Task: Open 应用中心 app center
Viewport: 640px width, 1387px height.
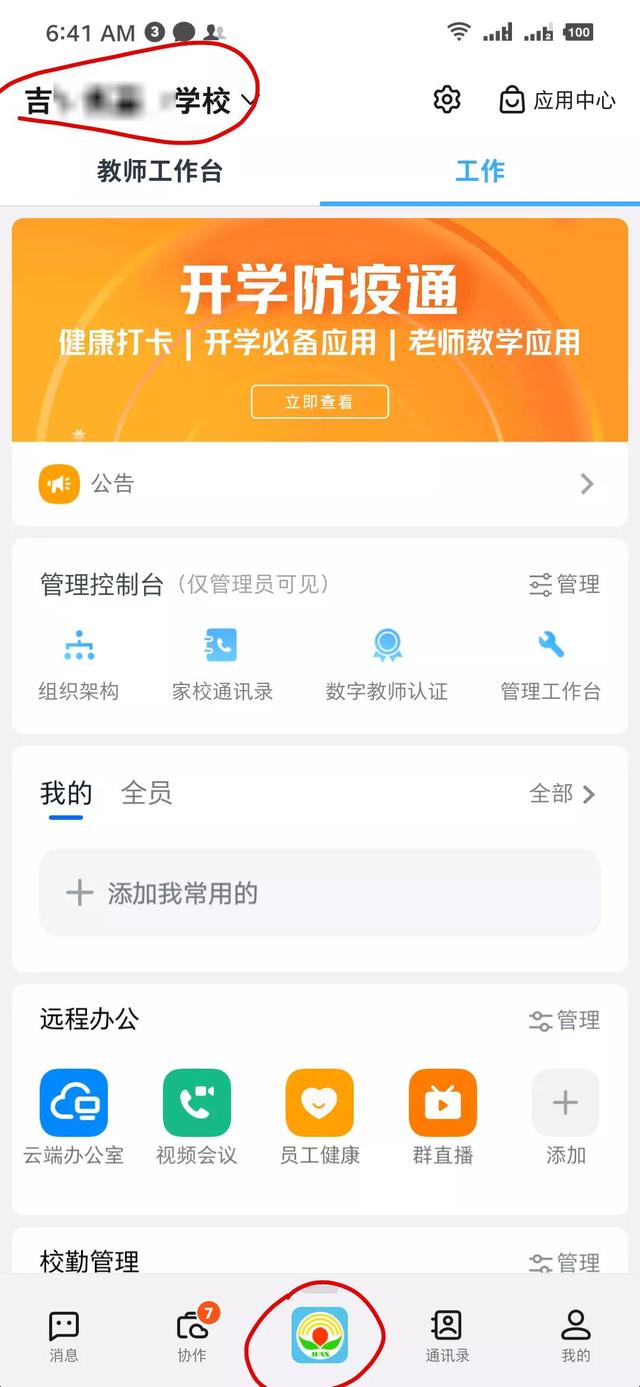Action: pyautogui.click(x=557, y=100)
